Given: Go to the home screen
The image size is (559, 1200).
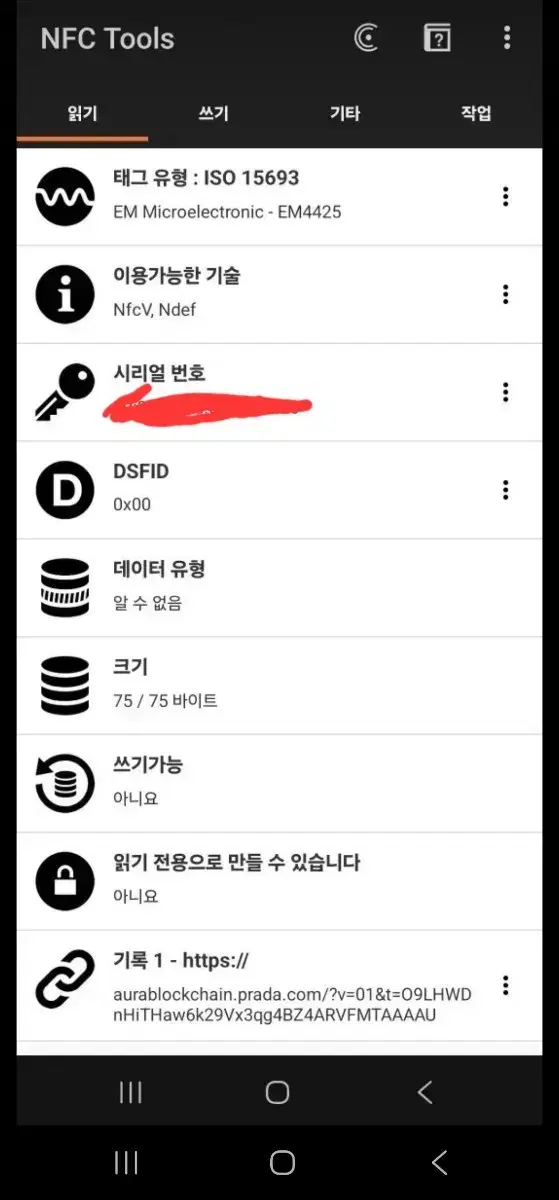Looking at the screenshot, I should (282, 1162).
